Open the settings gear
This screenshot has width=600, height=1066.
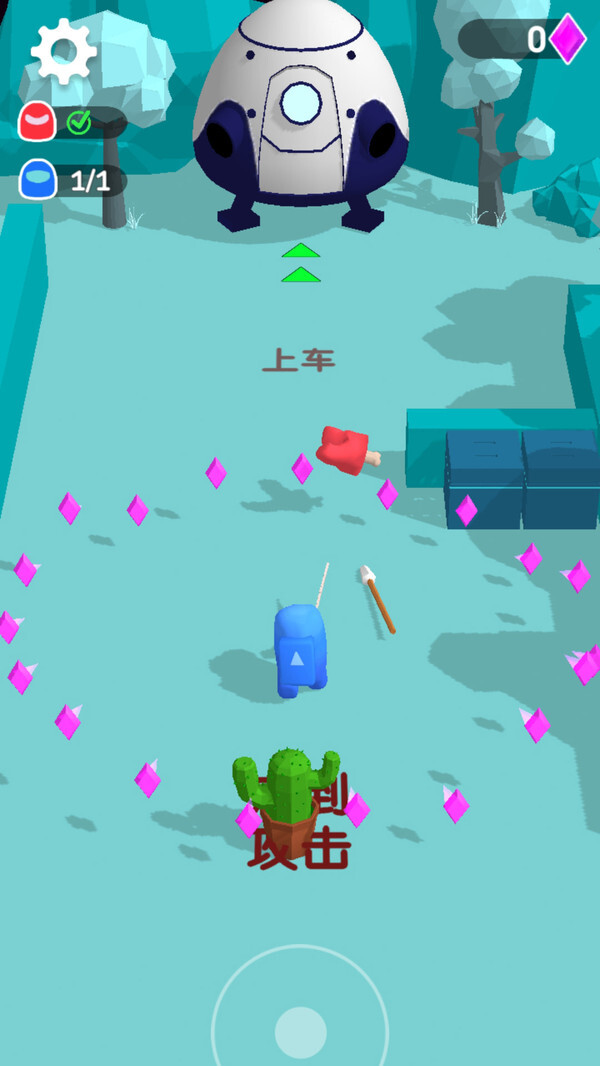point(63,50)
